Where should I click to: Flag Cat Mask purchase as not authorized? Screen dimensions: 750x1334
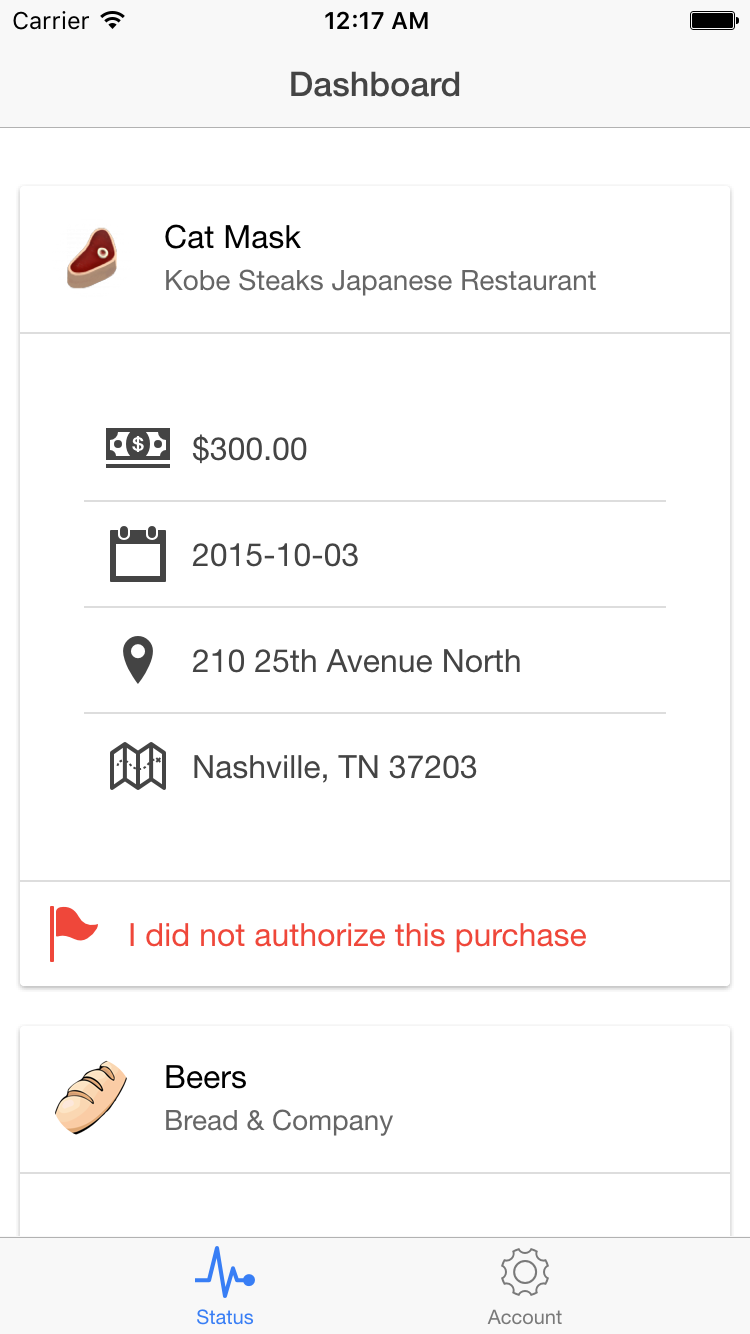tap(356, 936)
